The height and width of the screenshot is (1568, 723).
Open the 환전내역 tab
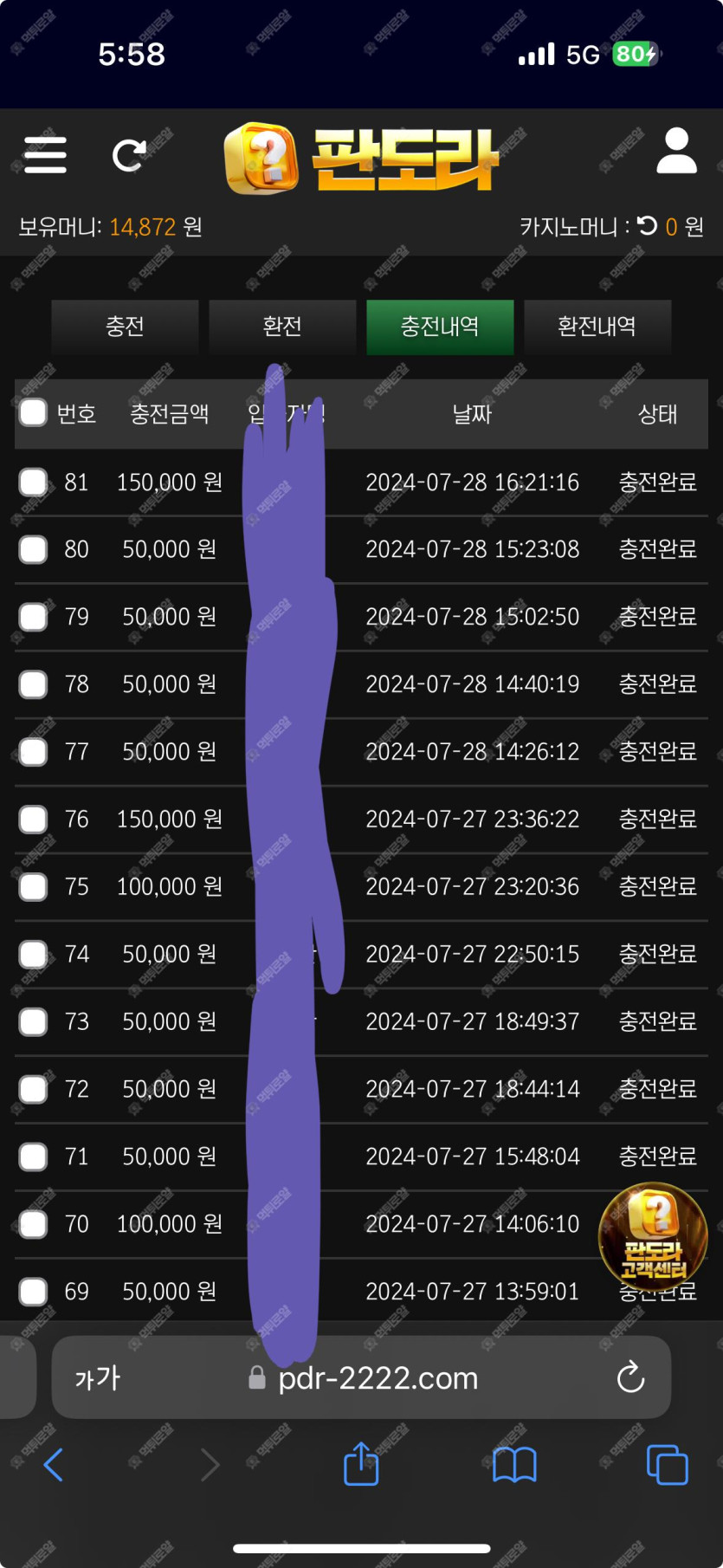click(597, 327)
